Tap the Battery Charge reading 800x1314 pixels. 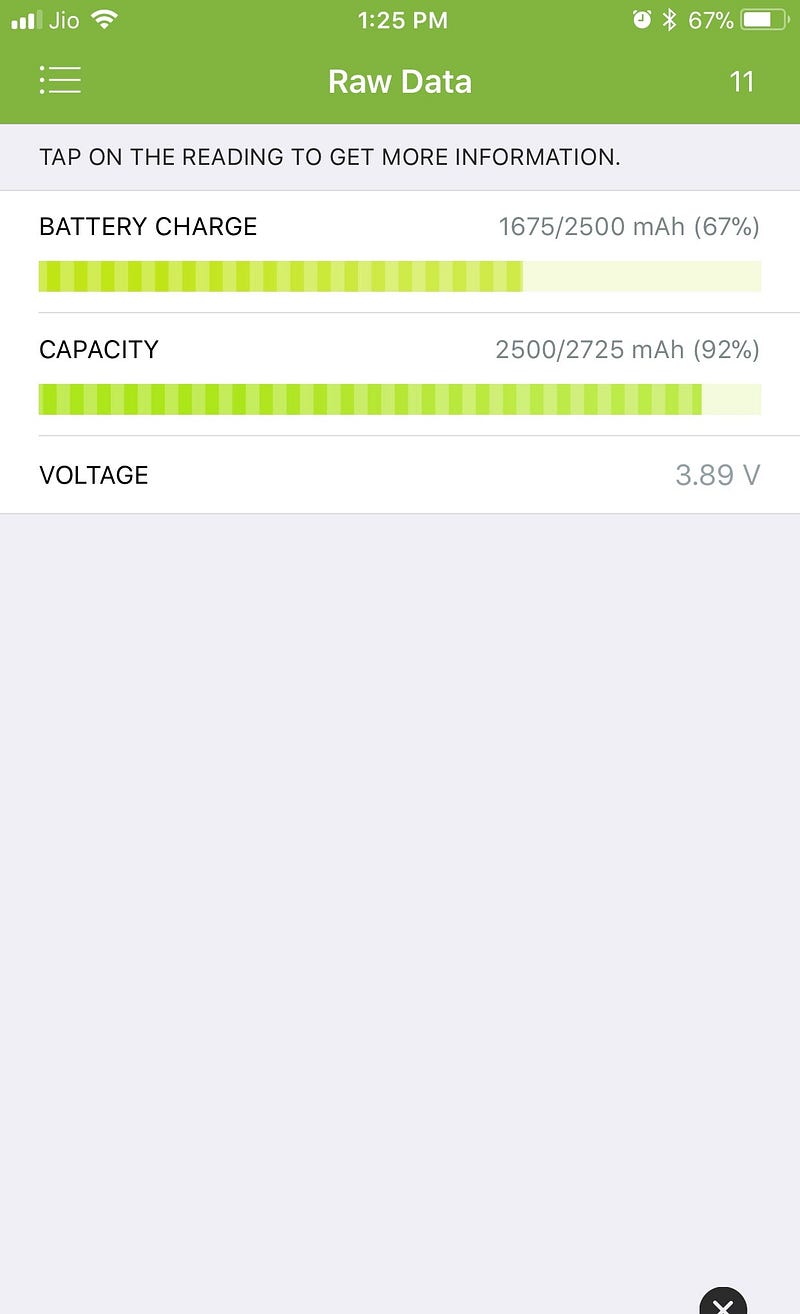400,252
